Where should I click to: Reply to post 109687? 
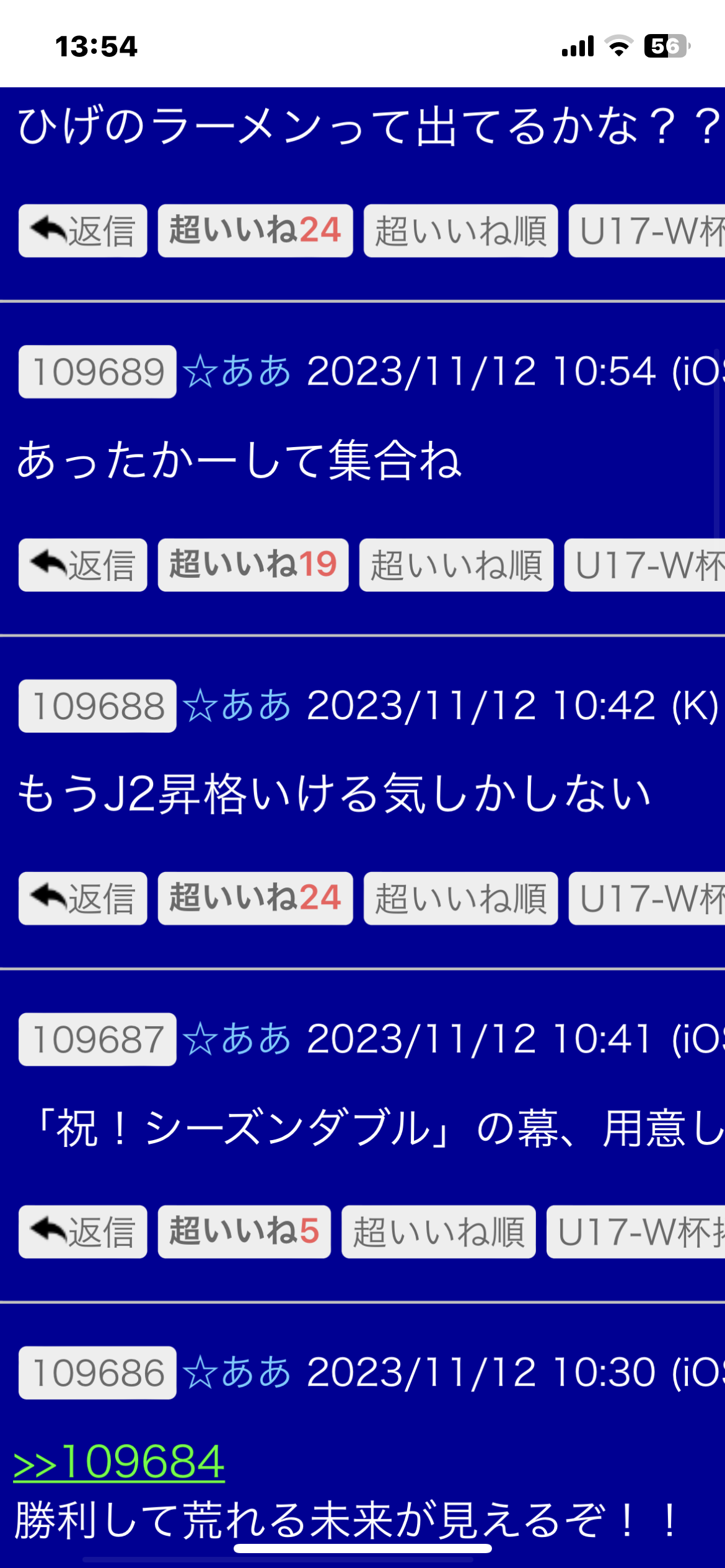pyautogui.click(x=83, y=1232)
